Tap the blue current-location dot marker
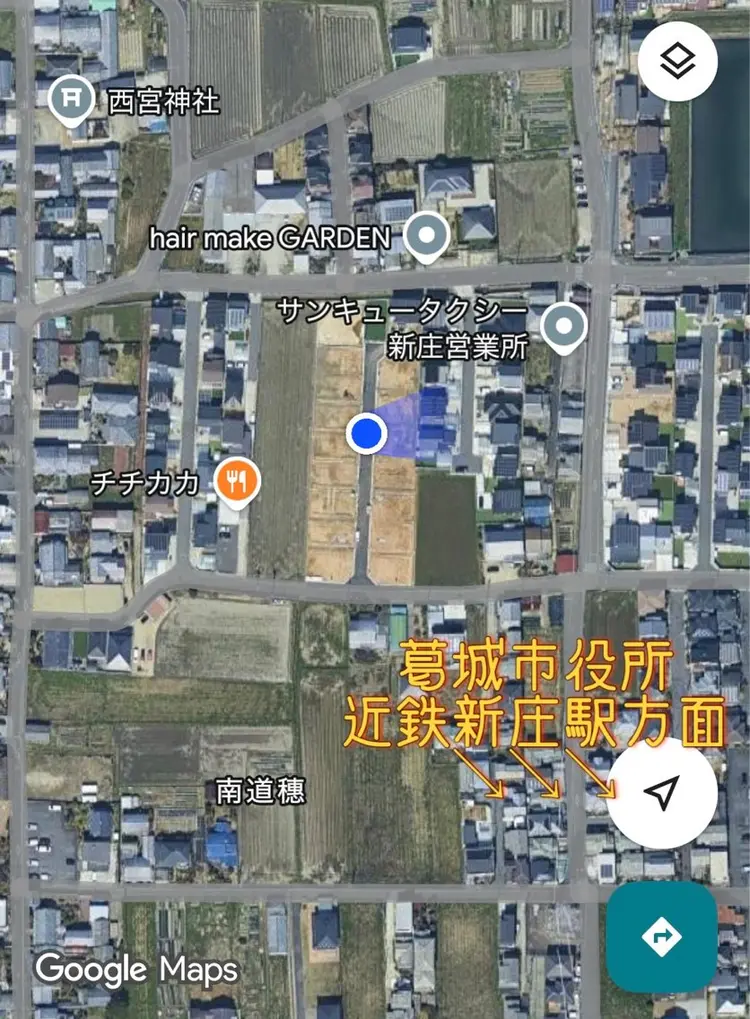Viewport: 750px width, 1019px height. pyautogui.click(x=367, y=434)
